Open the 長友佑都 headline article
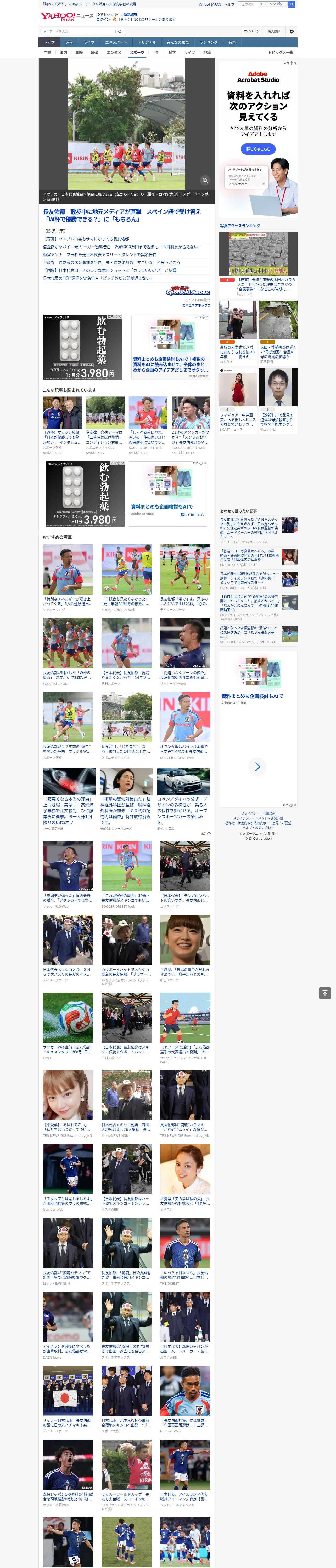The width and height of the screenshot is (336, 1568). [121, 216]
